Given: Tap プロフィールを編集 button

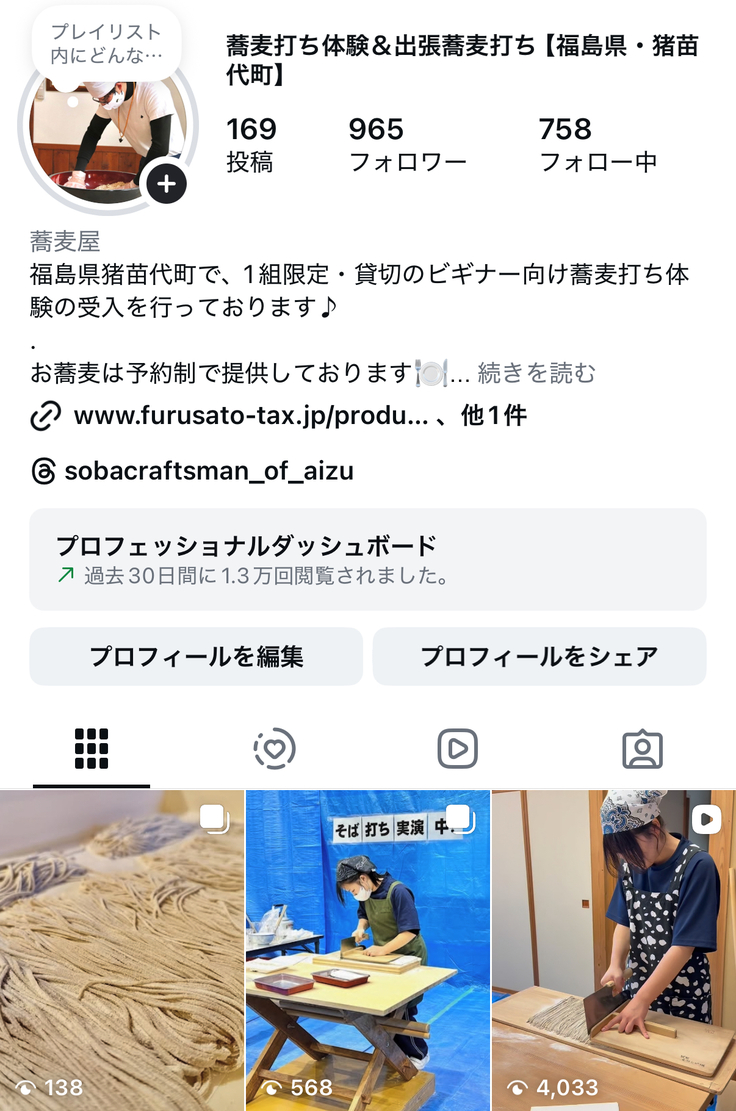Looking at the screenshot, I should pyautogui.click(x=196, y=656).
